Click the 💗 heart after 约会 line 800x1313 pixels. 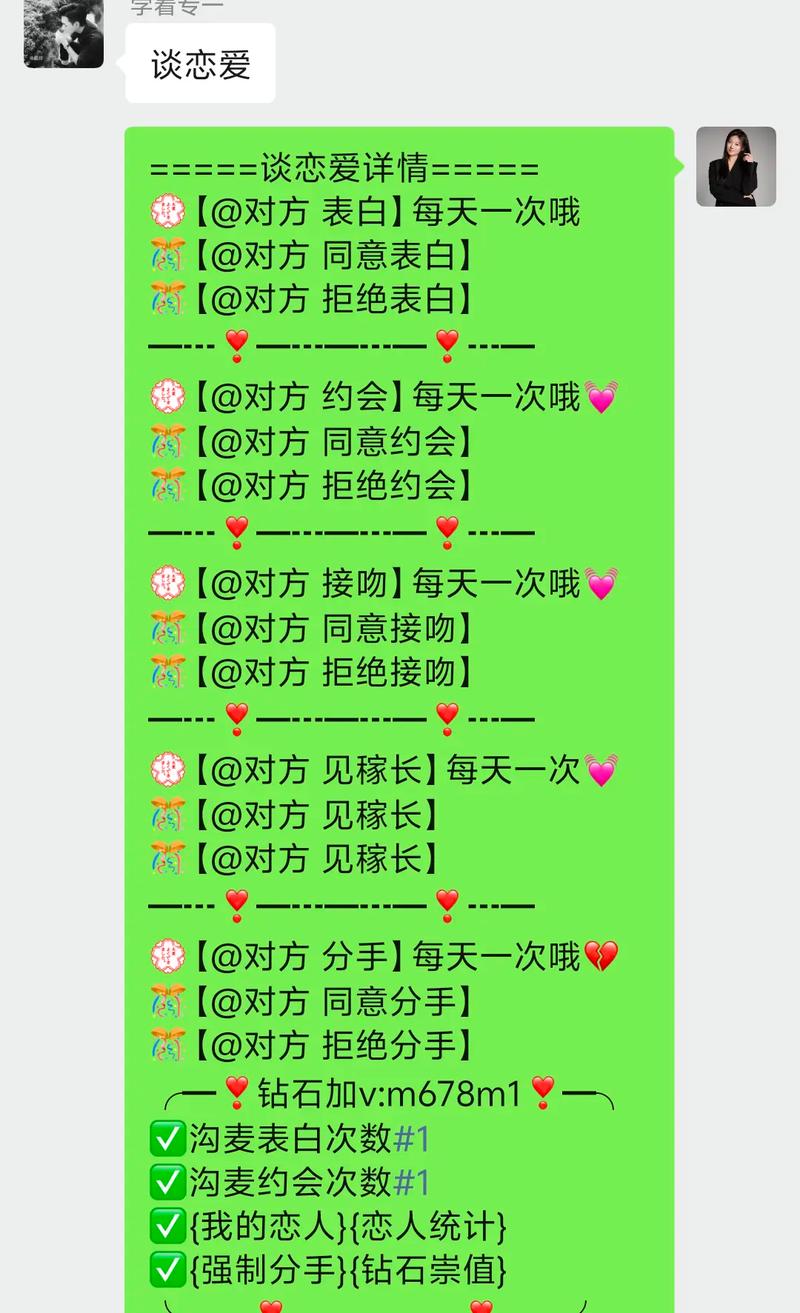[600, 396]
